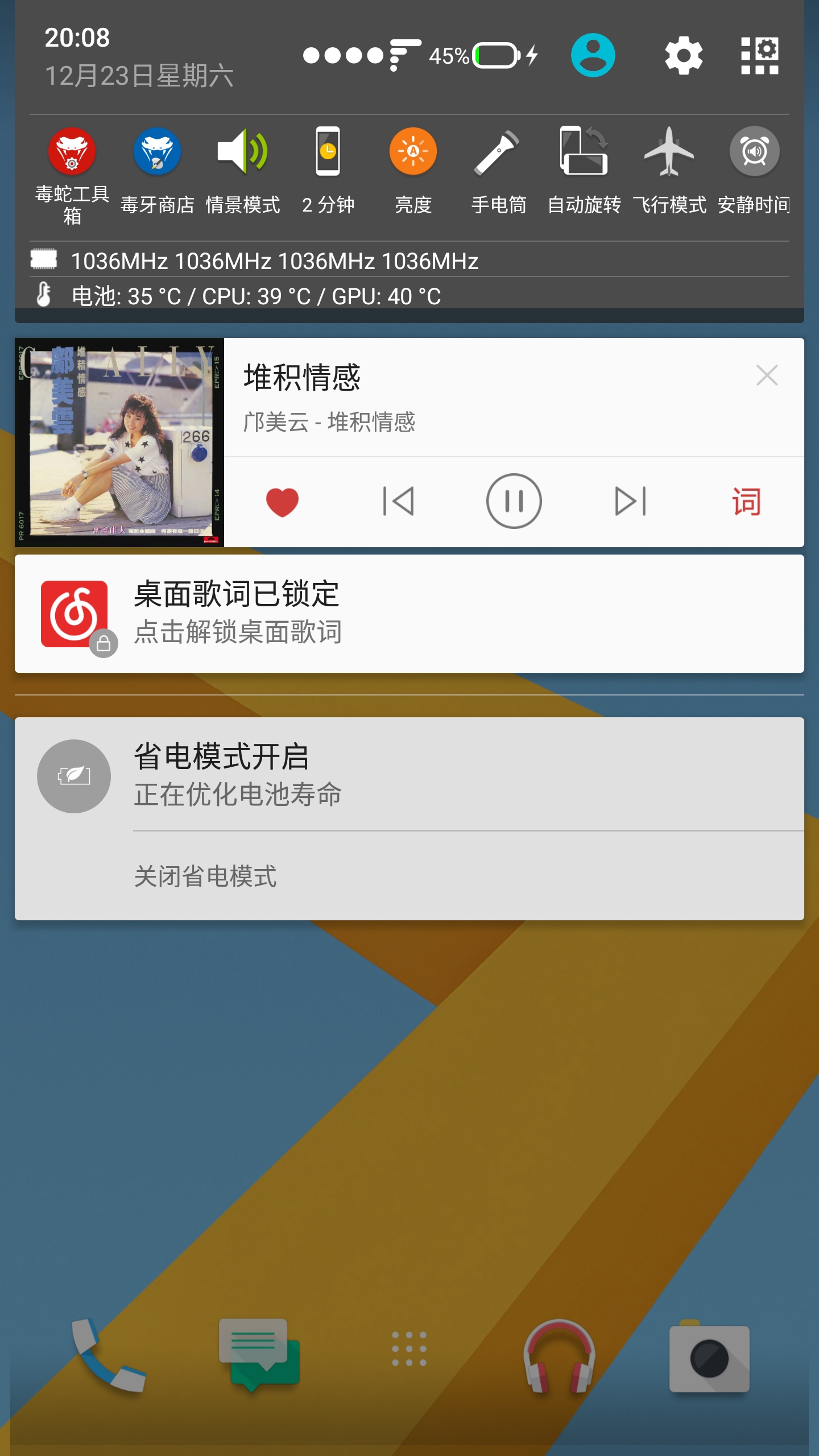Open 毒牙商店 tile

[158, 152]
